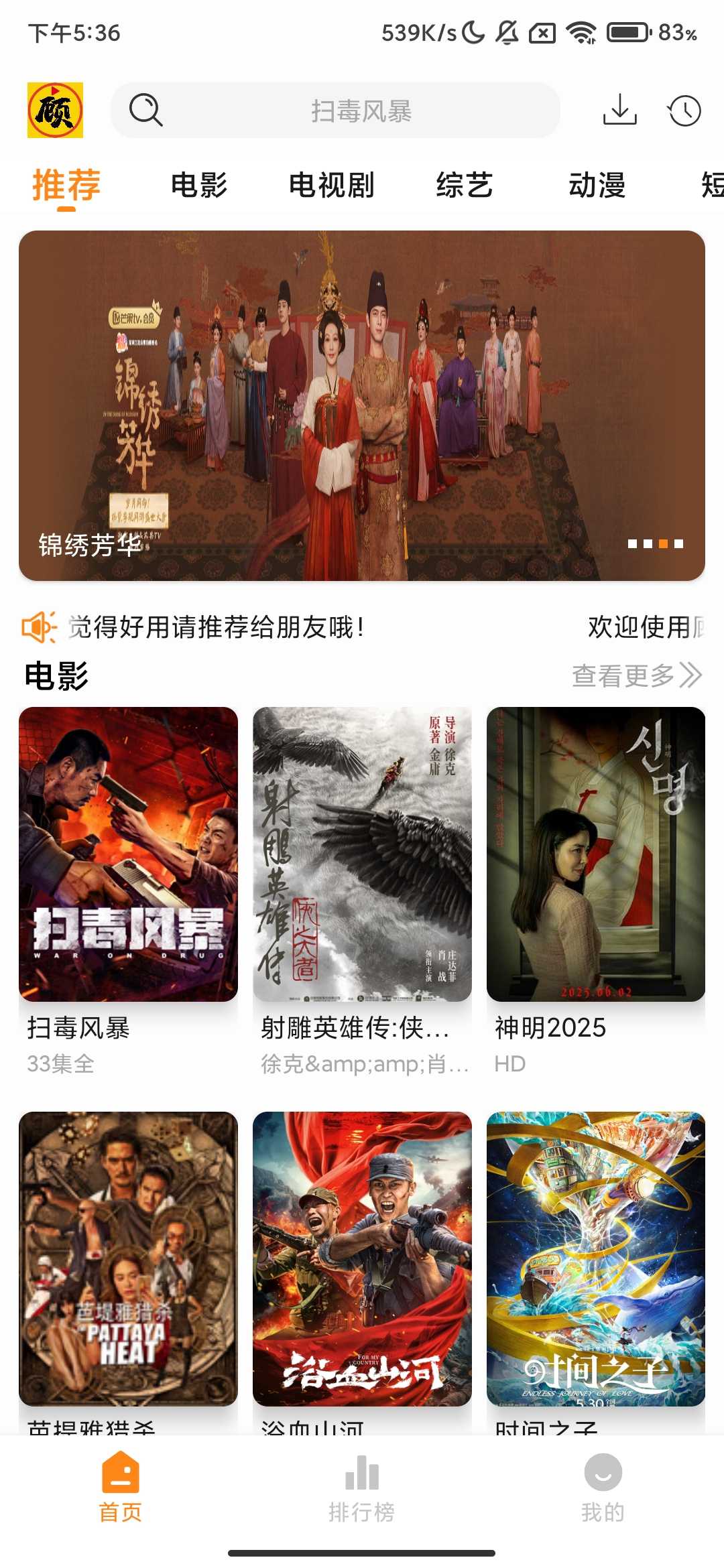Tap 查看更多 for the 电影 section
The height and width of the screenshot is (1568, 724).
pos(636,675)
